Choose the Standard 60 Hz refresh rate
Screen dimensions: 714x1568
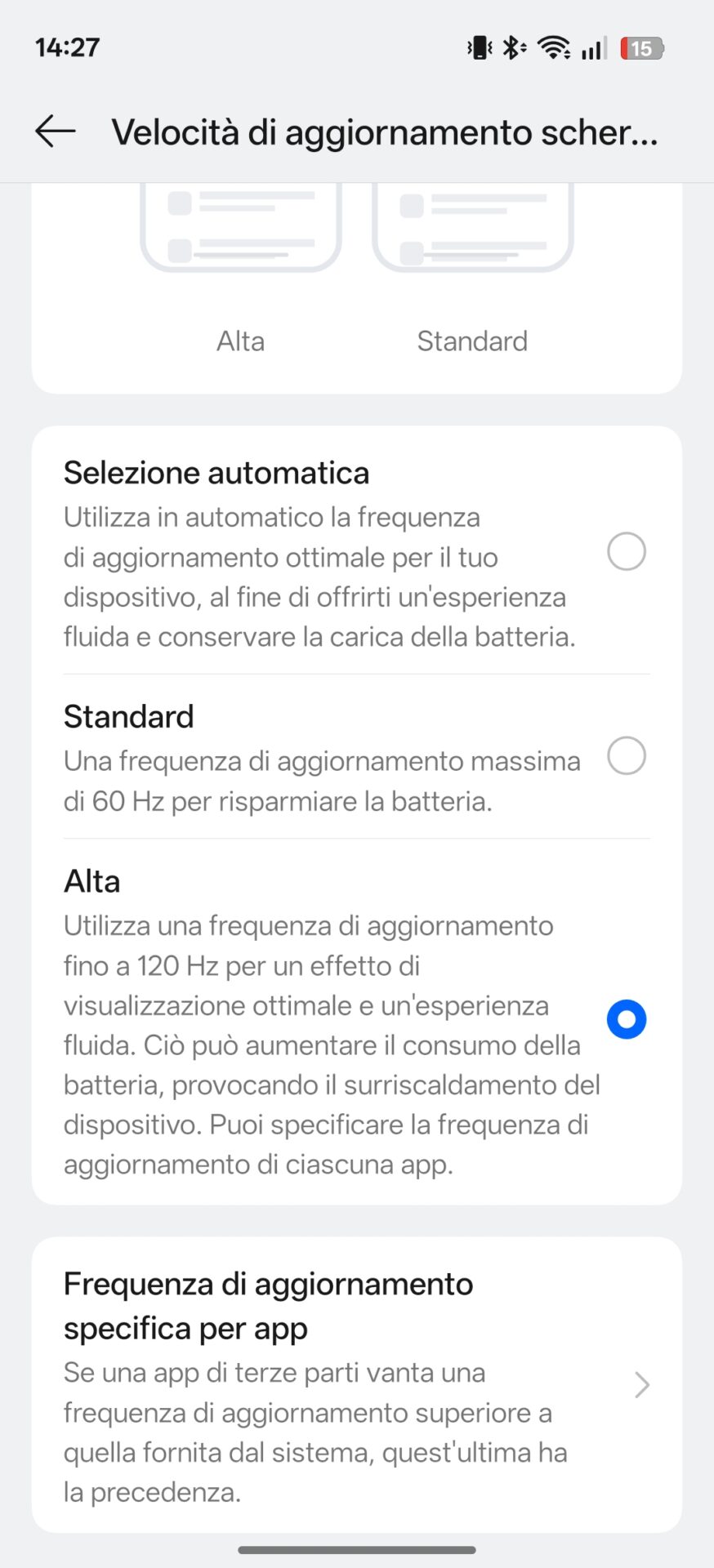626,756
